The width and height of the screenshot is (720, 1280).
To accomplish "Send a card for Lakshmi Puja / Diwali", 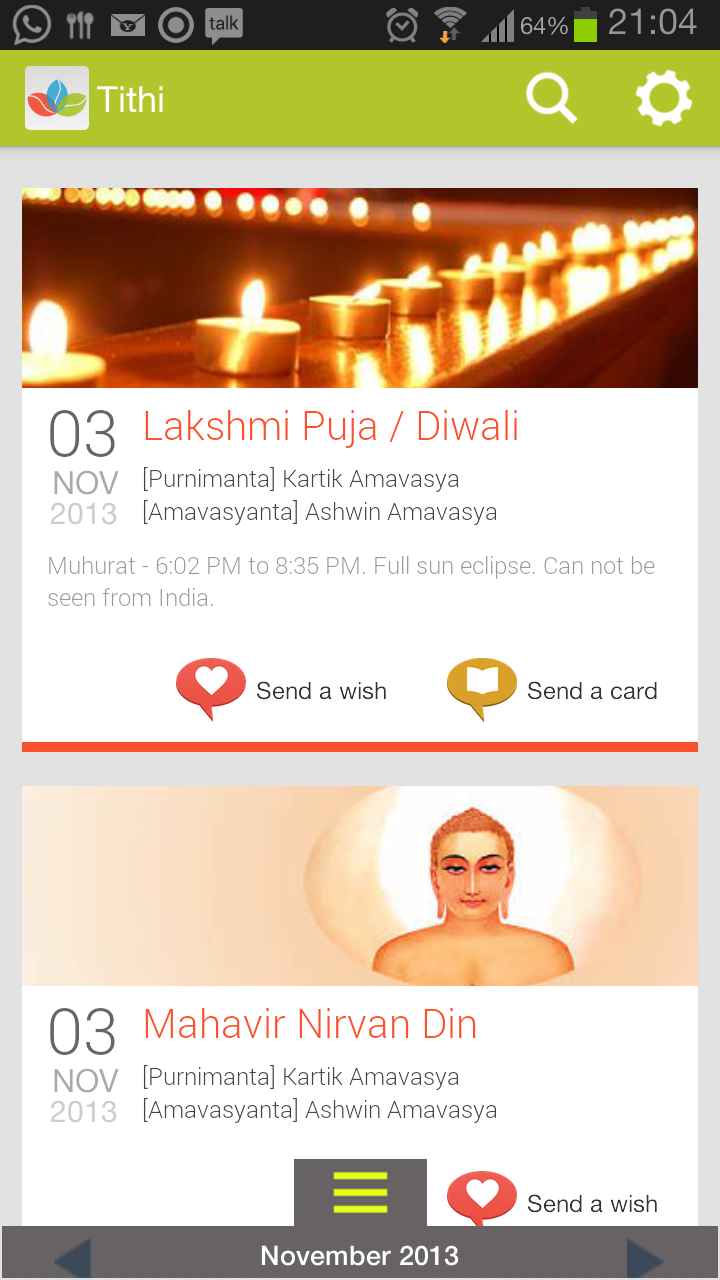I will tap(552, 690).
